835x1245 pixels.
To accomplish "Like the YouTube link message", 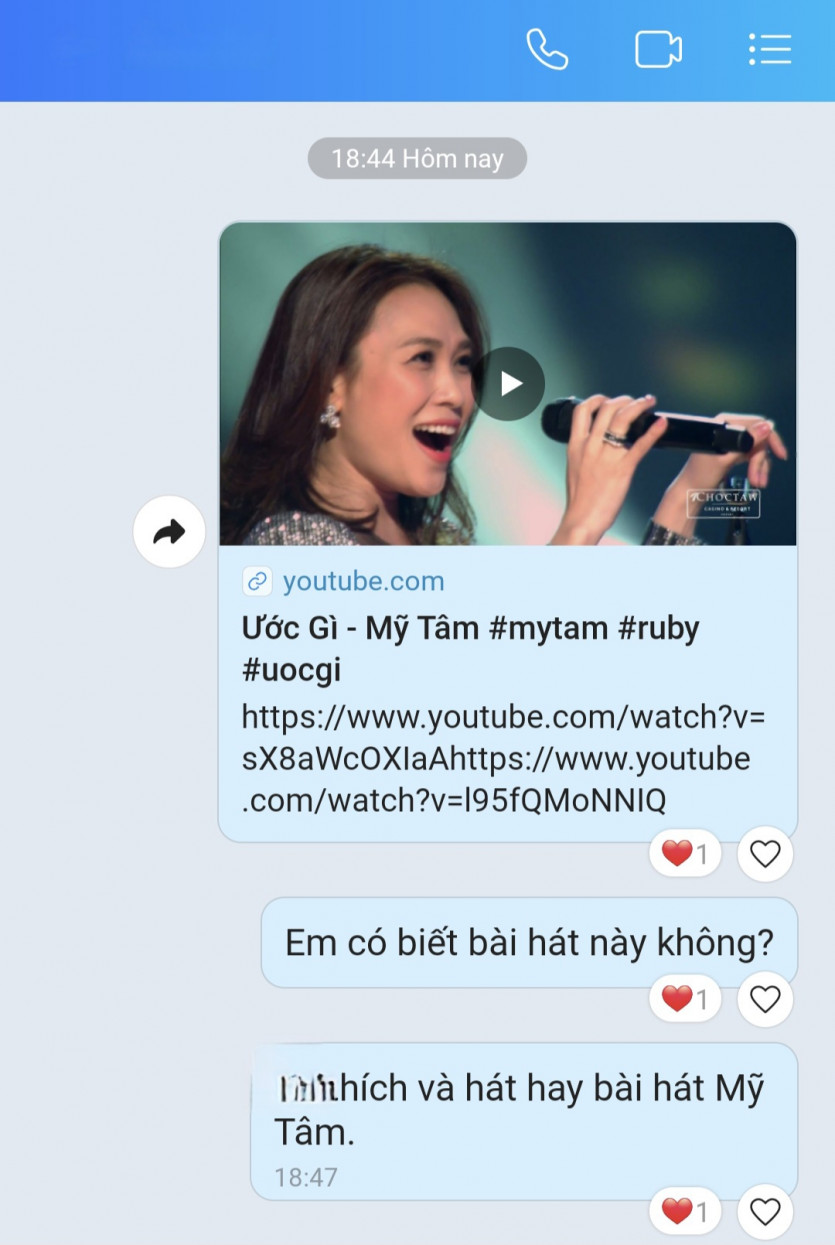I will click(765, 854).
